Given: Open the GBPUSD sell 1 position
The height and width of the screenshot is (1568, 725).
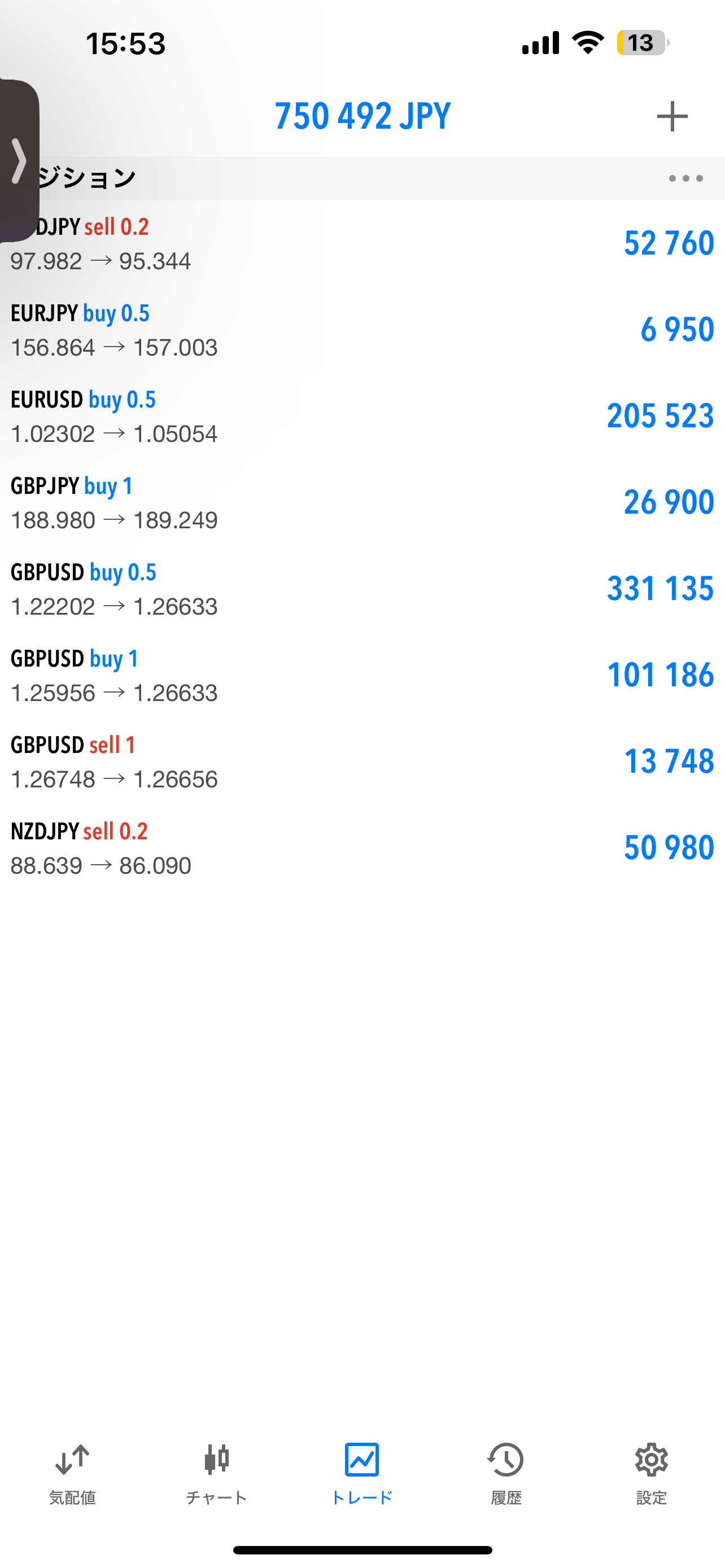Looking at the screenshot, I should point(362,762).
